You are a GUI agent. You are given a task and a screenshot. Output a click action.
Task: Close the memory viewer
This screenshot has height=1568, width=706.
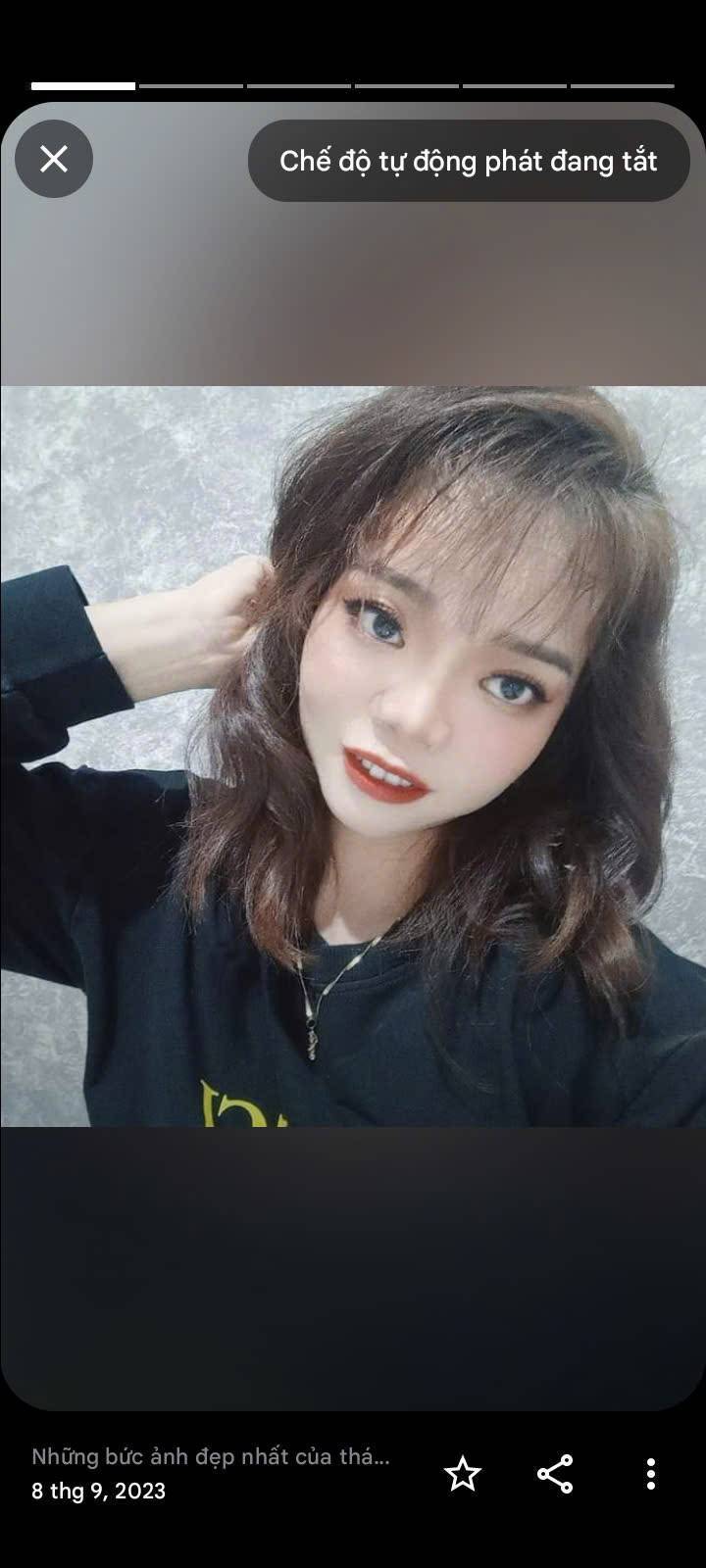click(x=54, y=159)
